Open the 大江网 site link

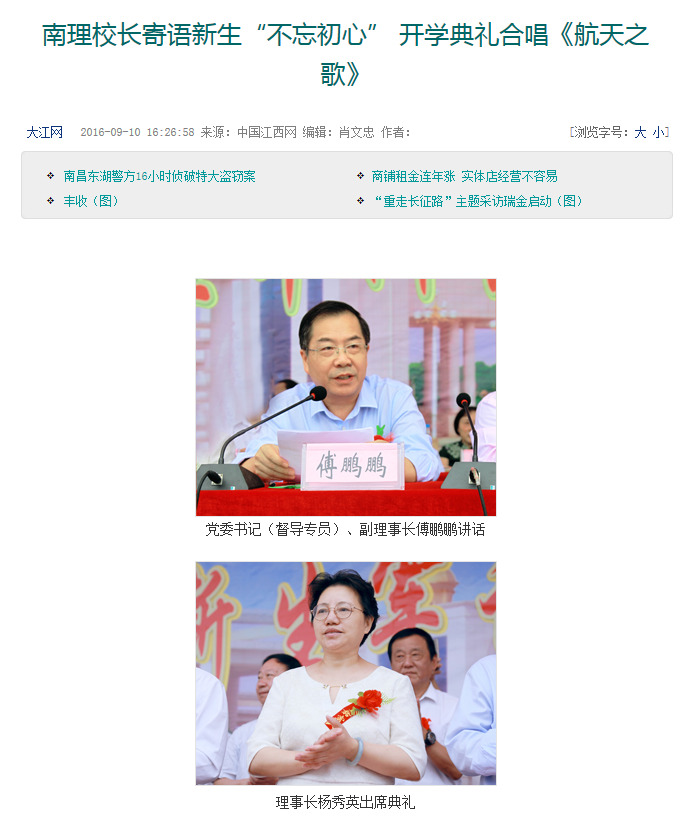[44, 132]
